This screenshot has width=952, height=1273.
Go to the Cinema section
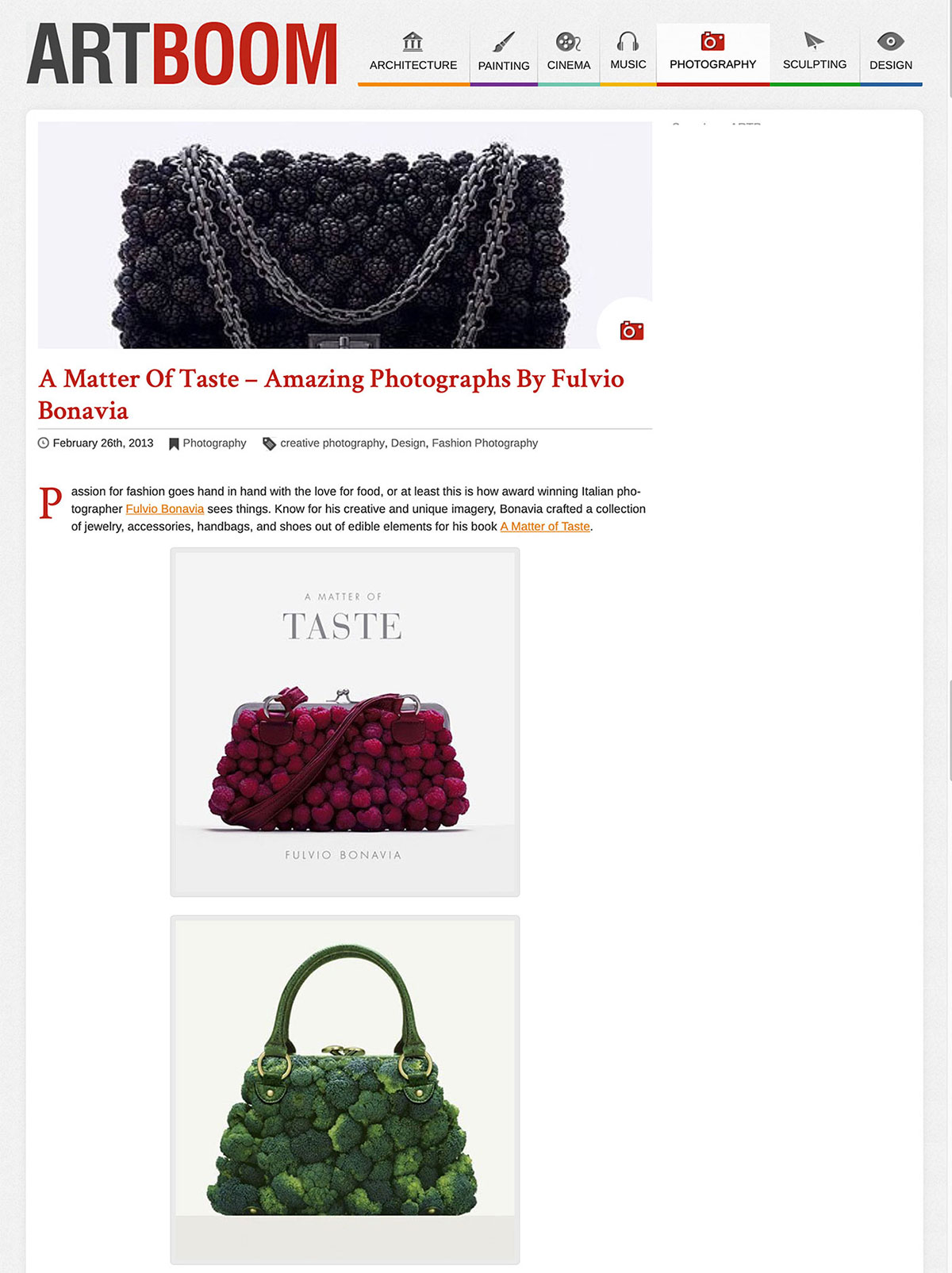(569, 54)
